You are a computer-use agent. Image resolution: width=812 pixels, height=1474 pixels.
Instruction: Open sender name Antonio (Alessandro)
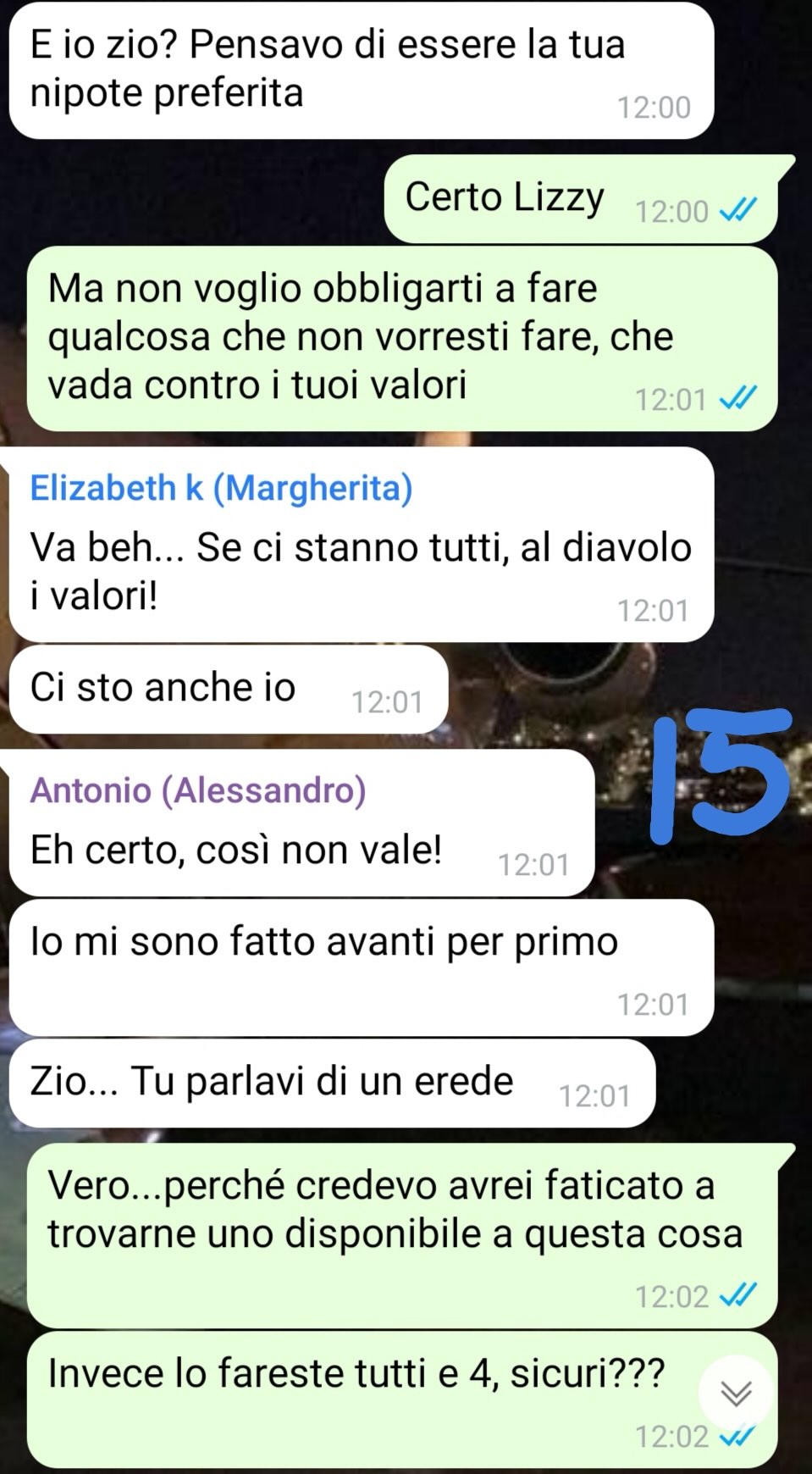[x=198, y=790]
